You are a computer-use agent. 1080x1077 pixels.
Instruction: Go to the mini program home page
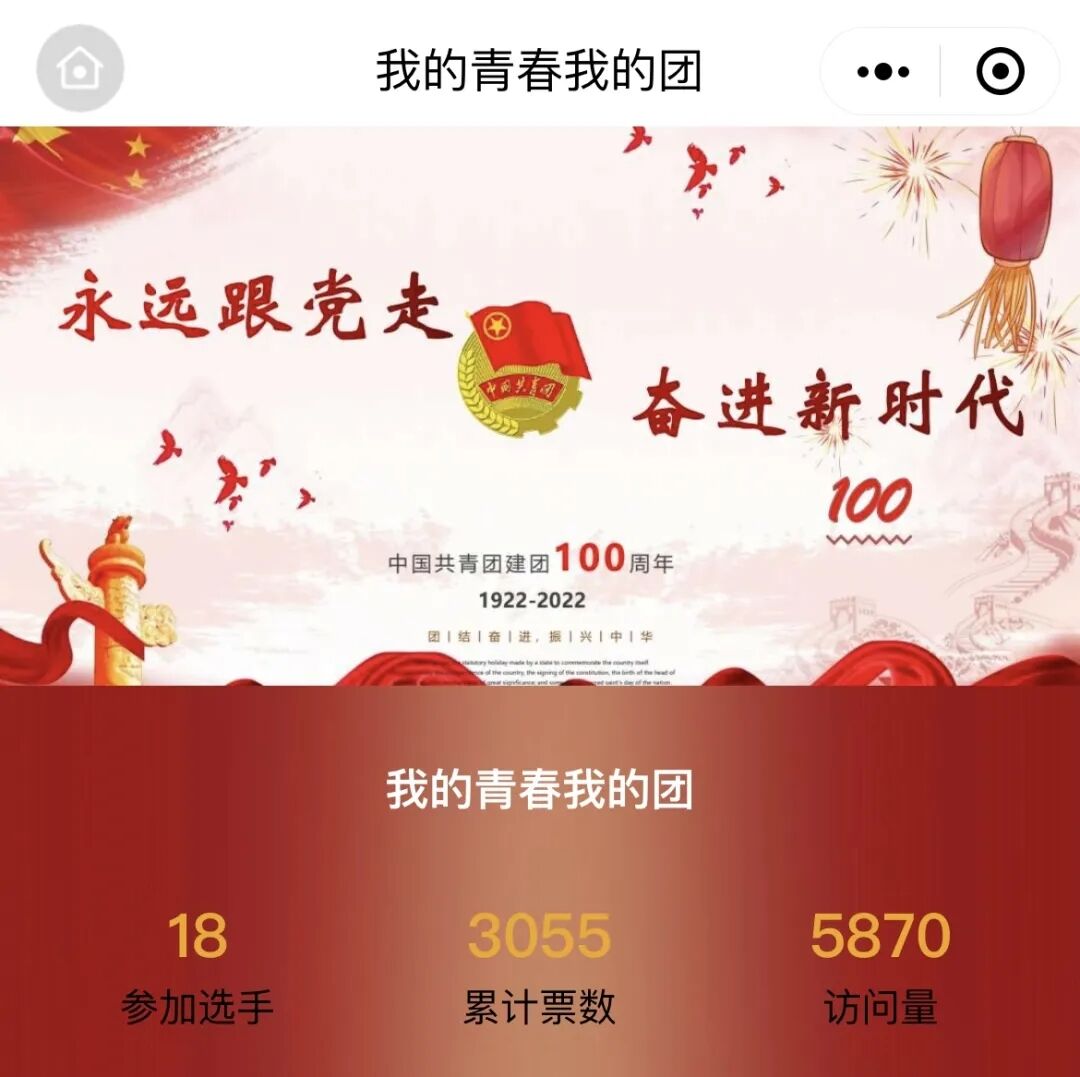click(80, 70)
